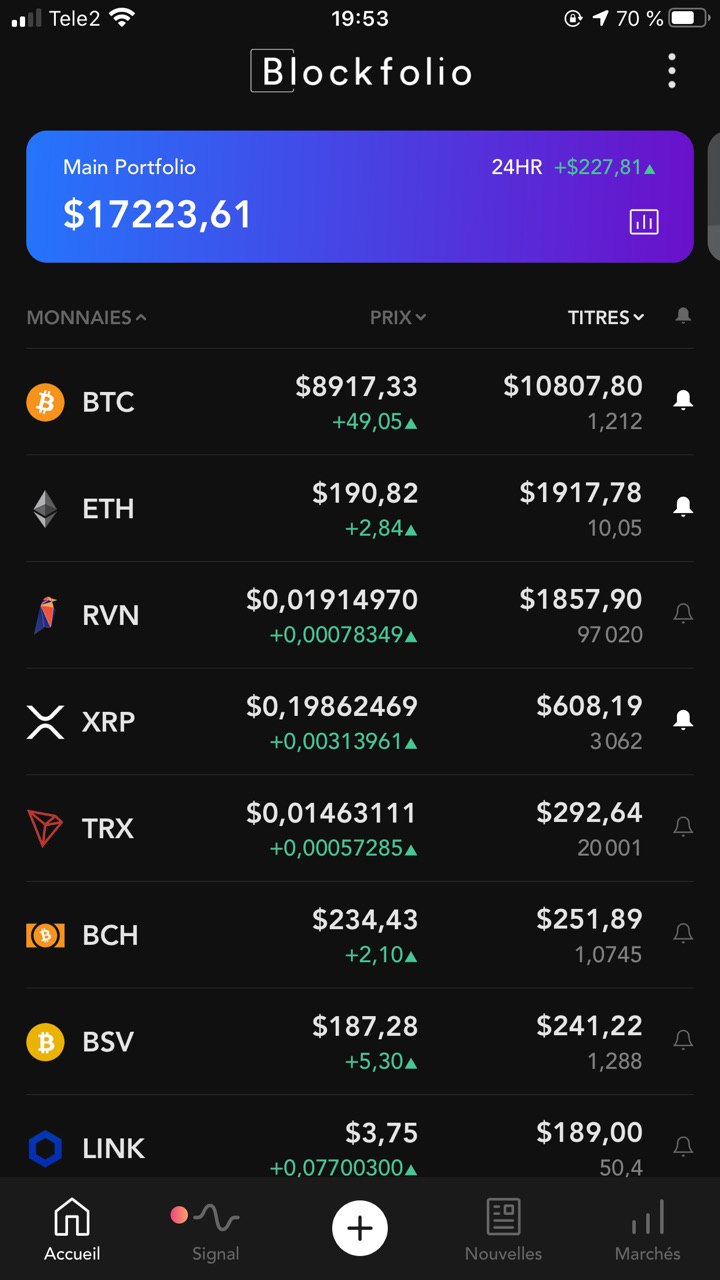The width and height of the screenshot is (720, 1280).
Task: Add a new coin with plus button
Action: point(360,1228)
